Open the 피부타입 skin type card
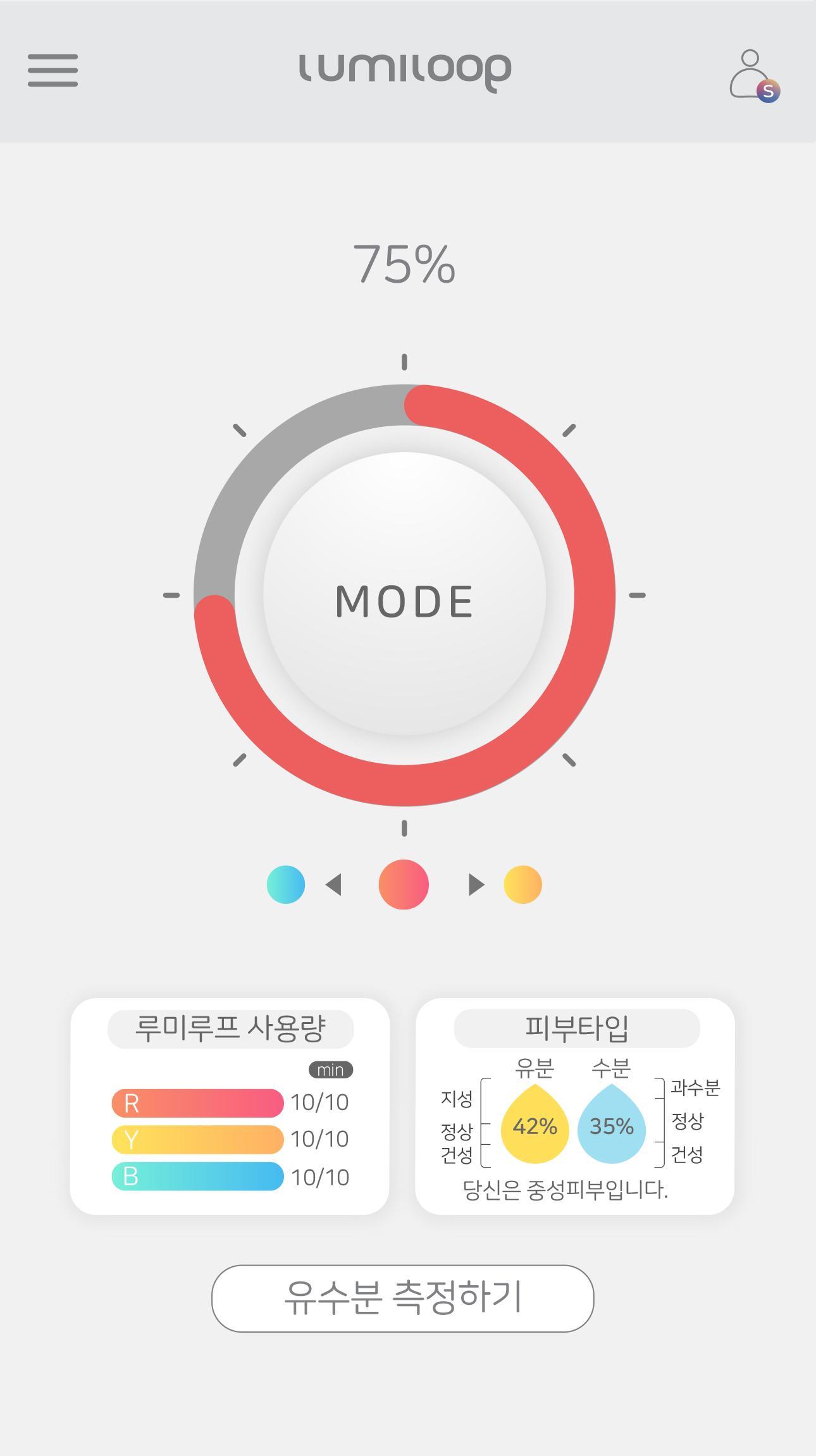Viewport: 816px width, 1456px height. (x=574, y=1106)
